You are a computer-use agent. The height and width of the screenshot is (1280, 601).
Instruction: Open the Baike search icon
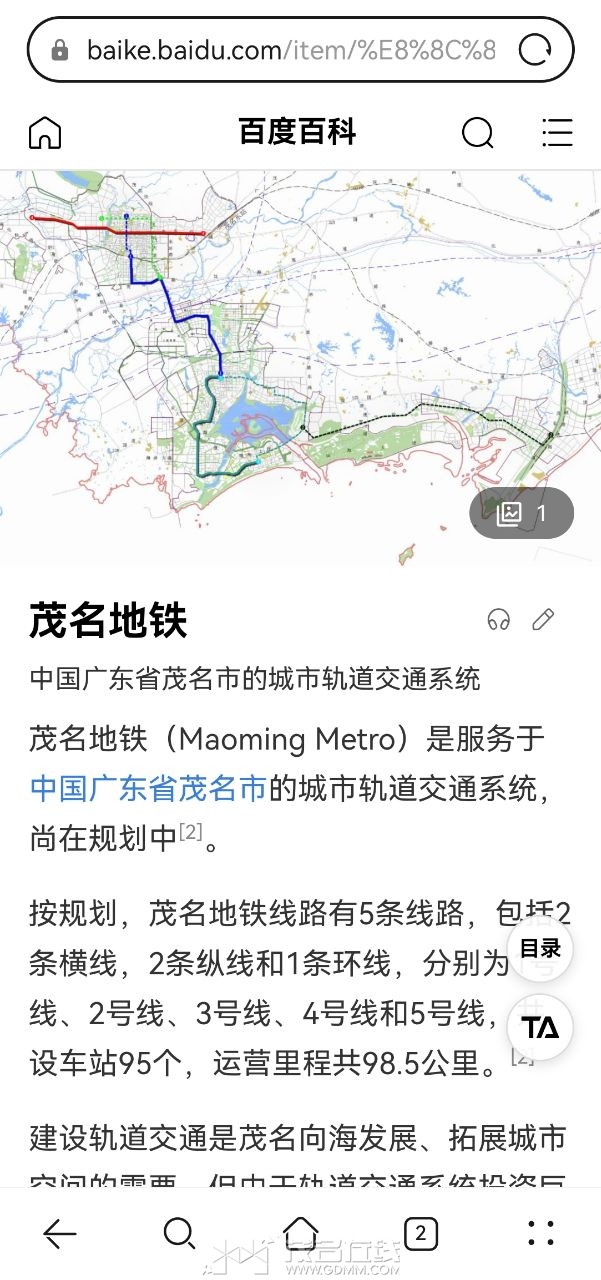[x=478, y=132]
